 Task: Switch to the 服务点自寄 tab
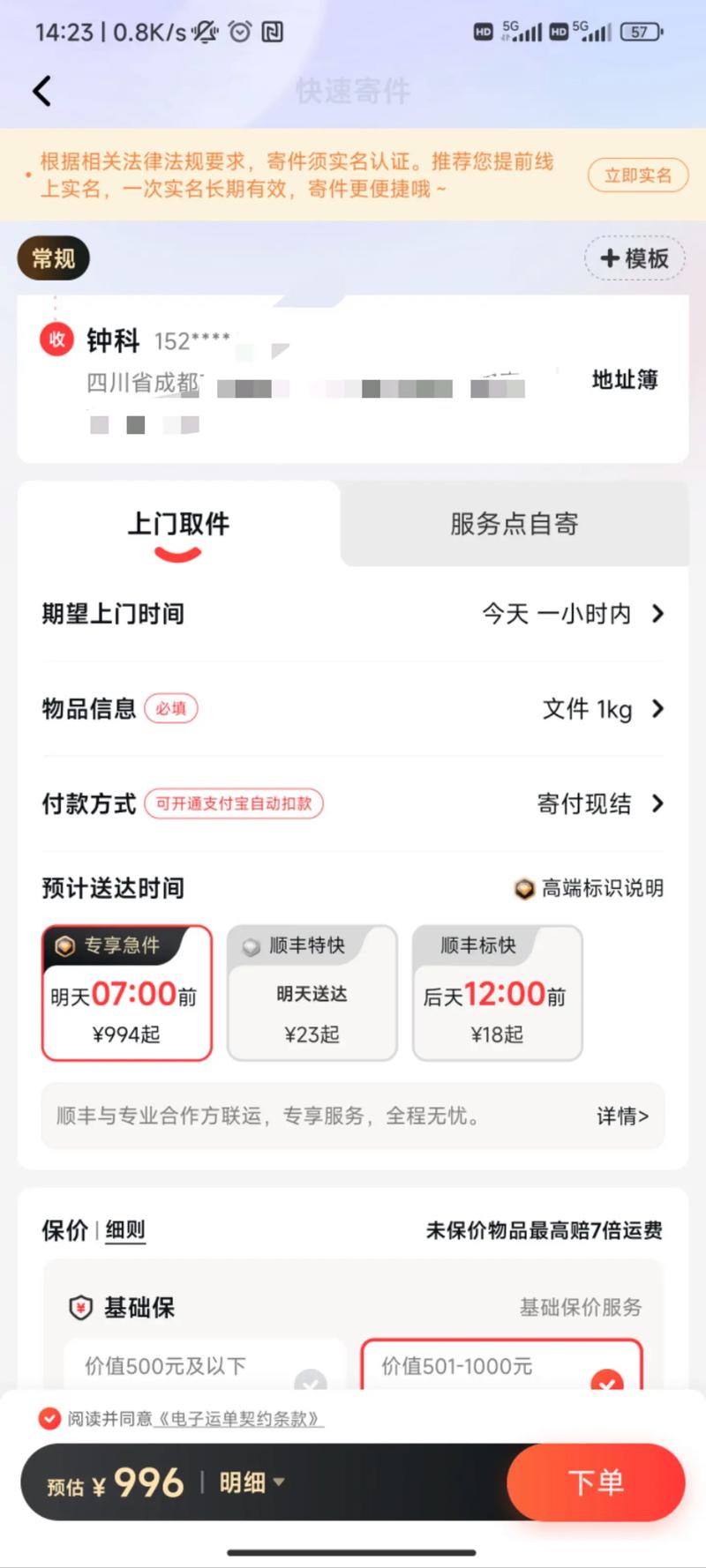coord(512,523)
